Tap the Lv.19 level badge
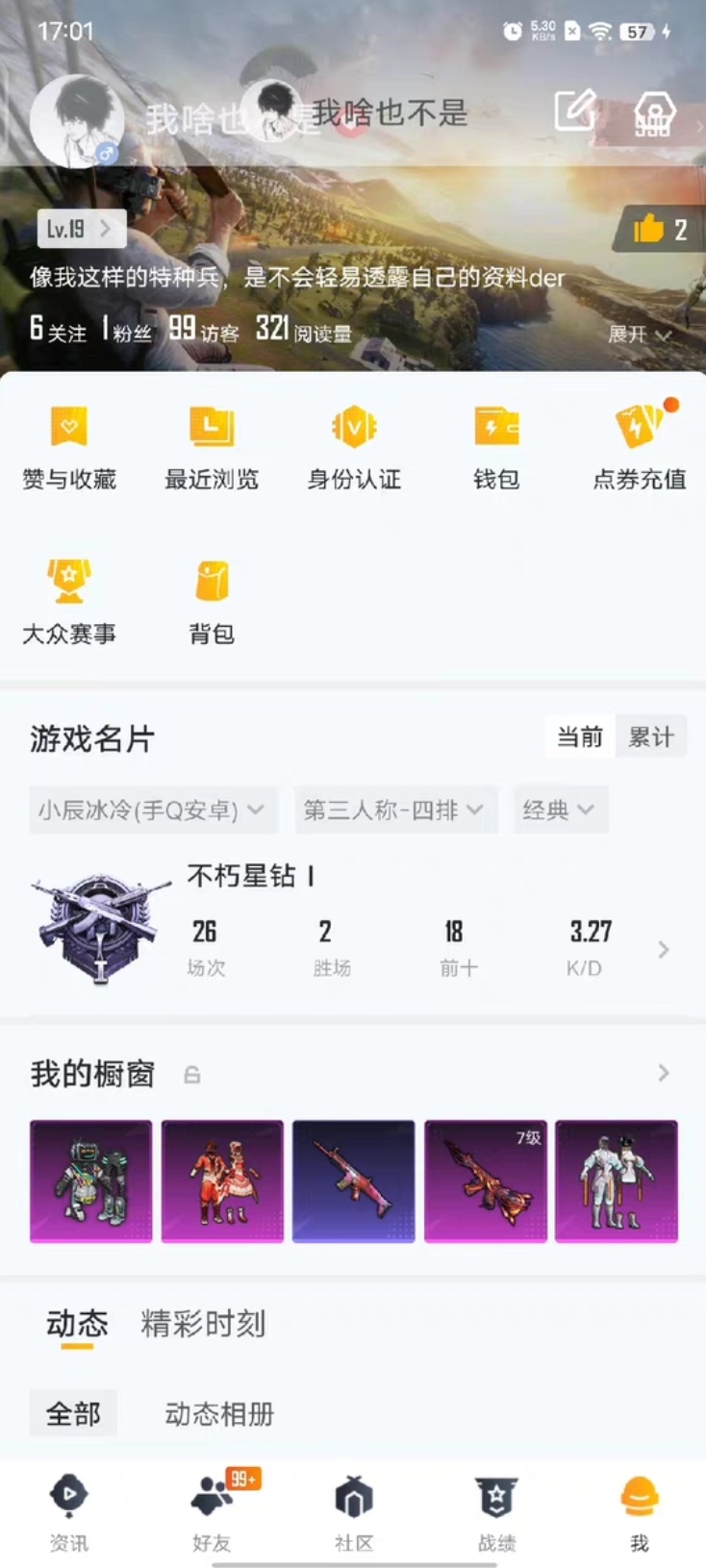The width and height of the screenshot is (706, 1568). pyautogui.click(x=81, y=229)
